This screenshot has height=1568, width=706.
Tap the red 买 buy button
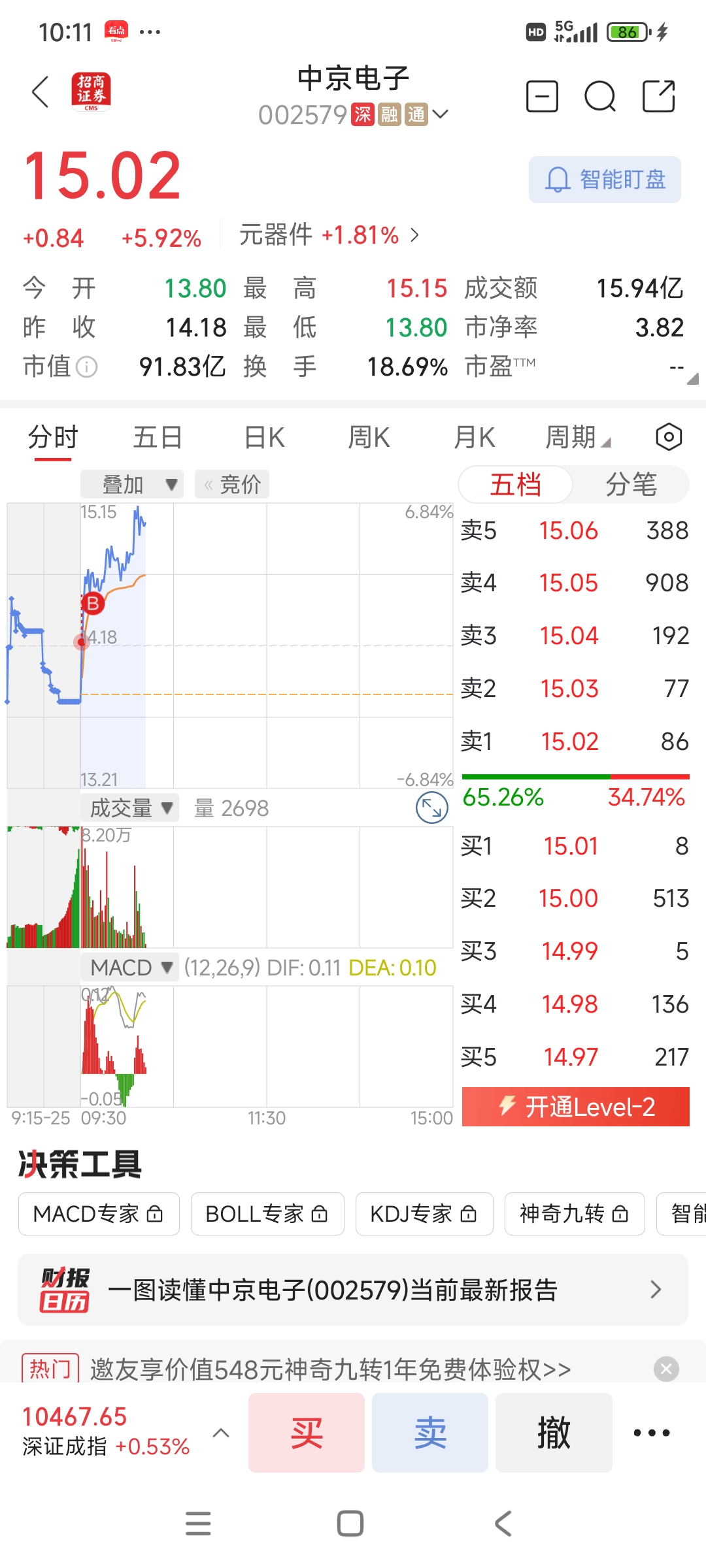point(307,1433)
